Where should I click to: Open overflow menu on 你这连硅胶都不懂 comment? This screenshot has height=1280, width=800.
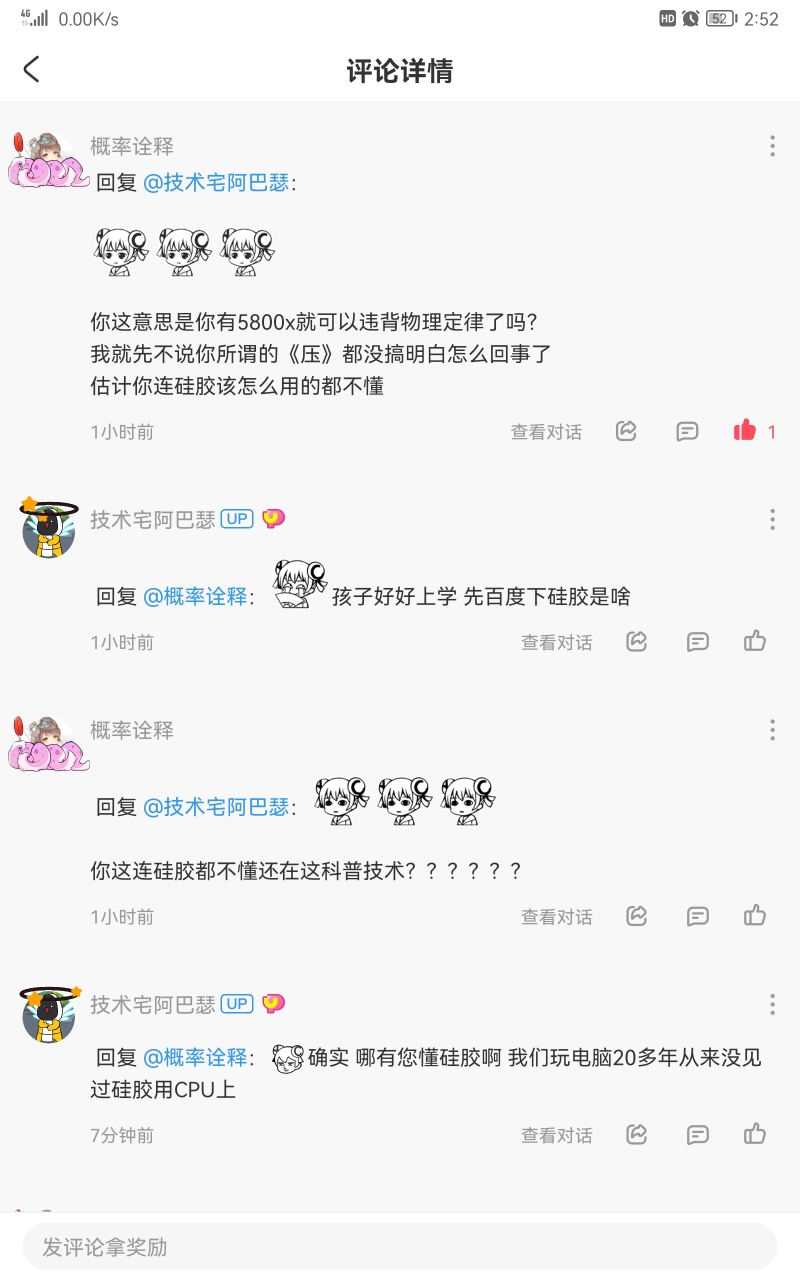point(772,730)
